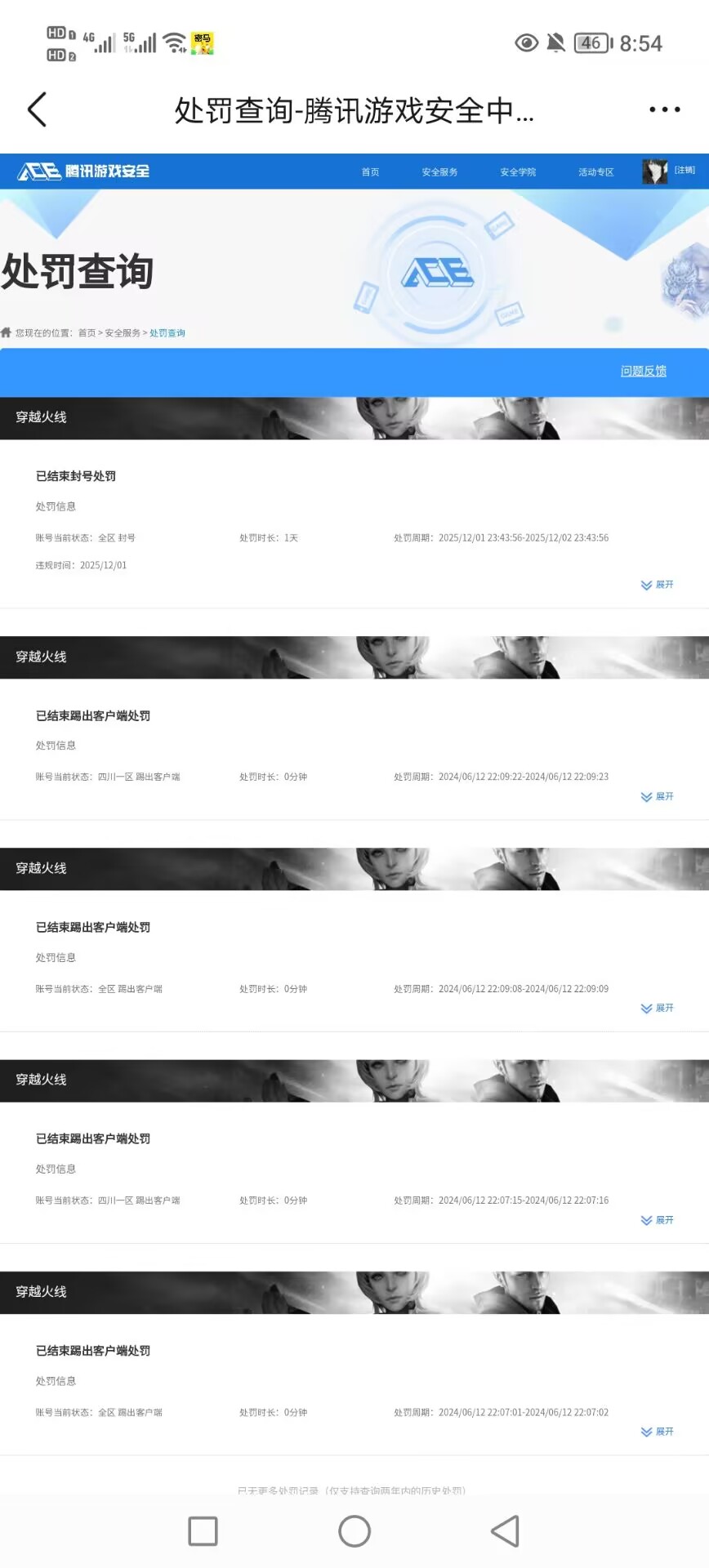This screenshot has height=1568, width=709.
Task: Tap the square recent apps button
Action: pos(203,1533)
